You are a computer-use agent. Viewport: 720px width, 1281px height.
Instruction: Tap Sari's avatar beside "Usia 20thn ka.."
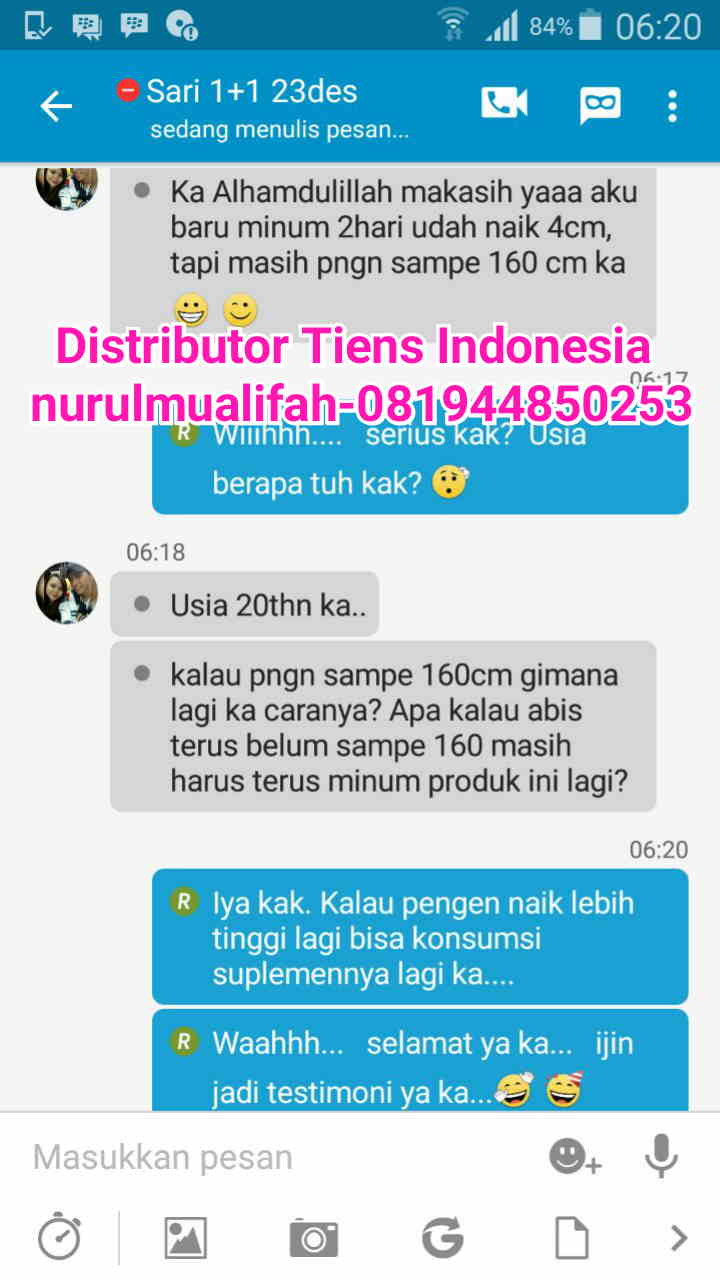[x=67, y=592]
